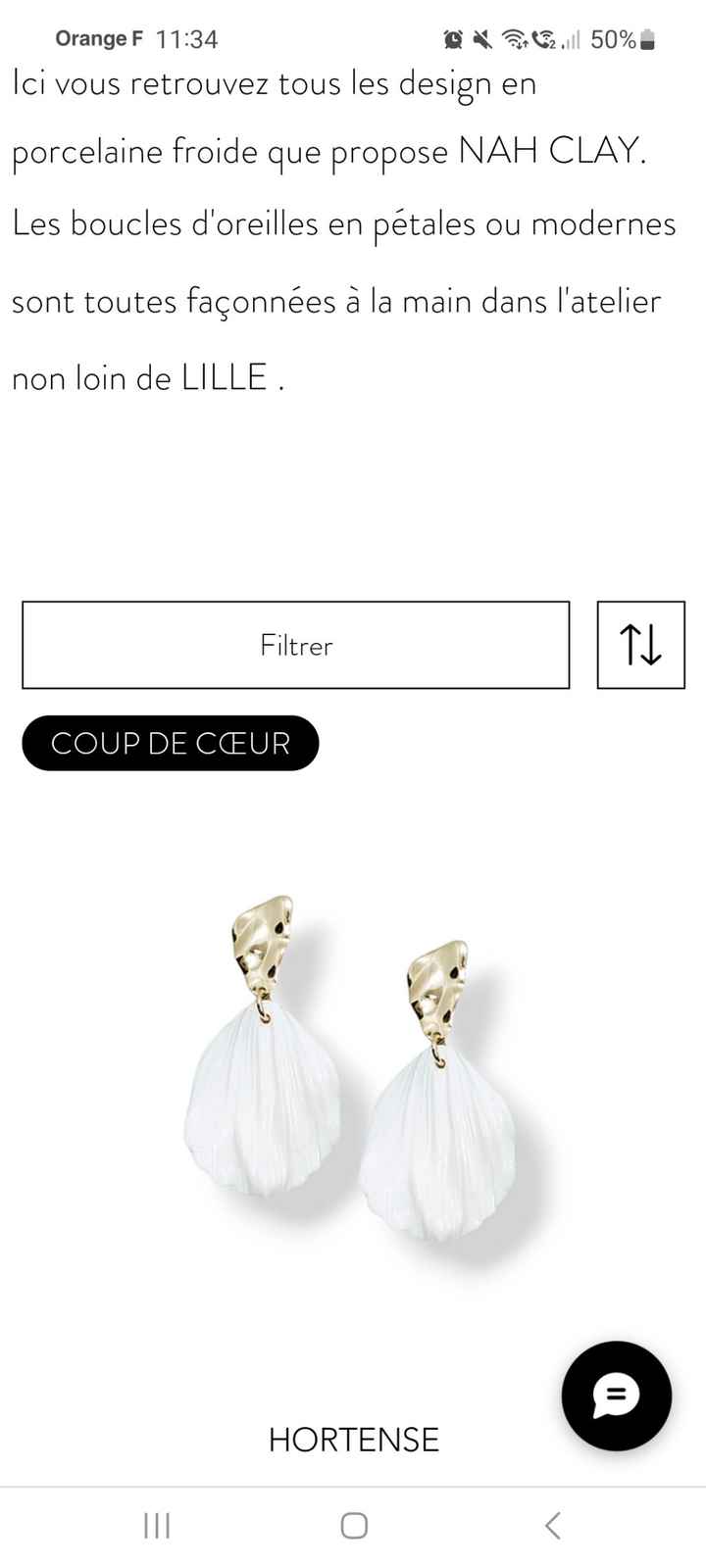Open the chat support bubble

(x=616, y=1396)
